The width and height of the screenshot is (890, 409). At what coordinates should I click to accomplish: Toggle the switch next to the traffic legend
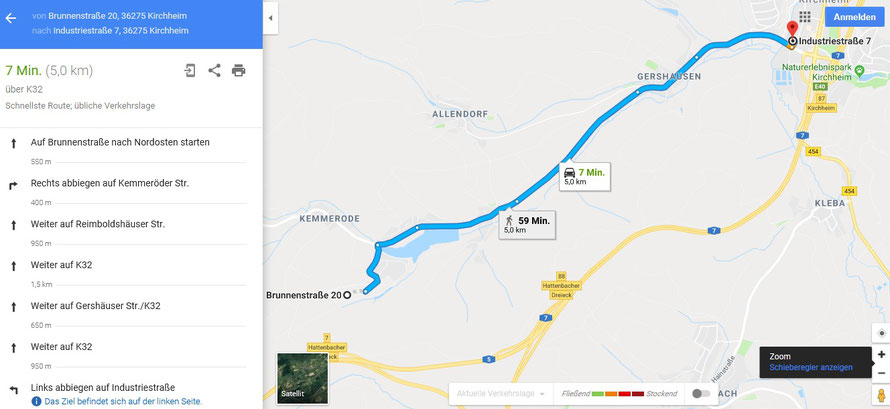point(702,394)
